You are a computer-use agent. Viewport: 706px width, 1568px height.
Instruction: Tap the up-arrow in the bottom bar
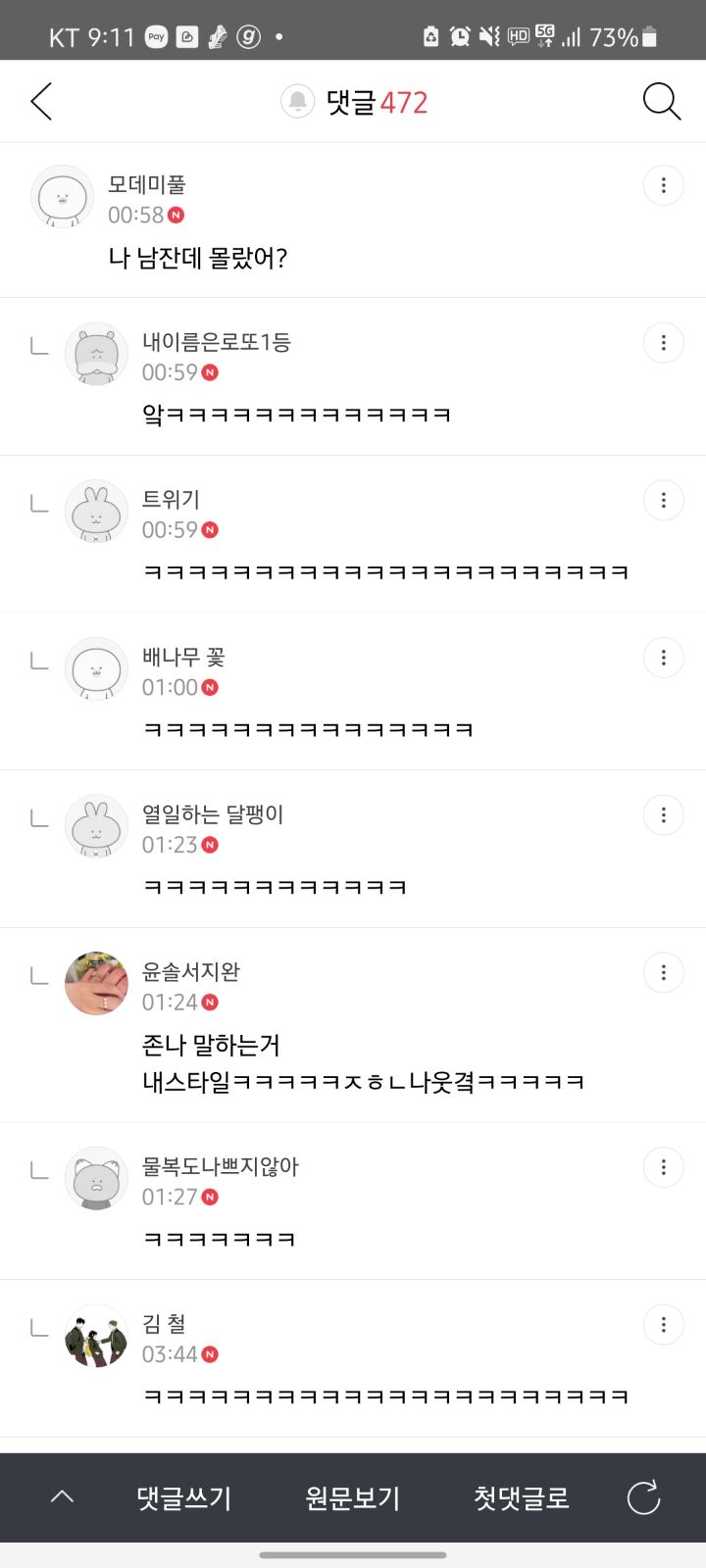[62, 1496]
